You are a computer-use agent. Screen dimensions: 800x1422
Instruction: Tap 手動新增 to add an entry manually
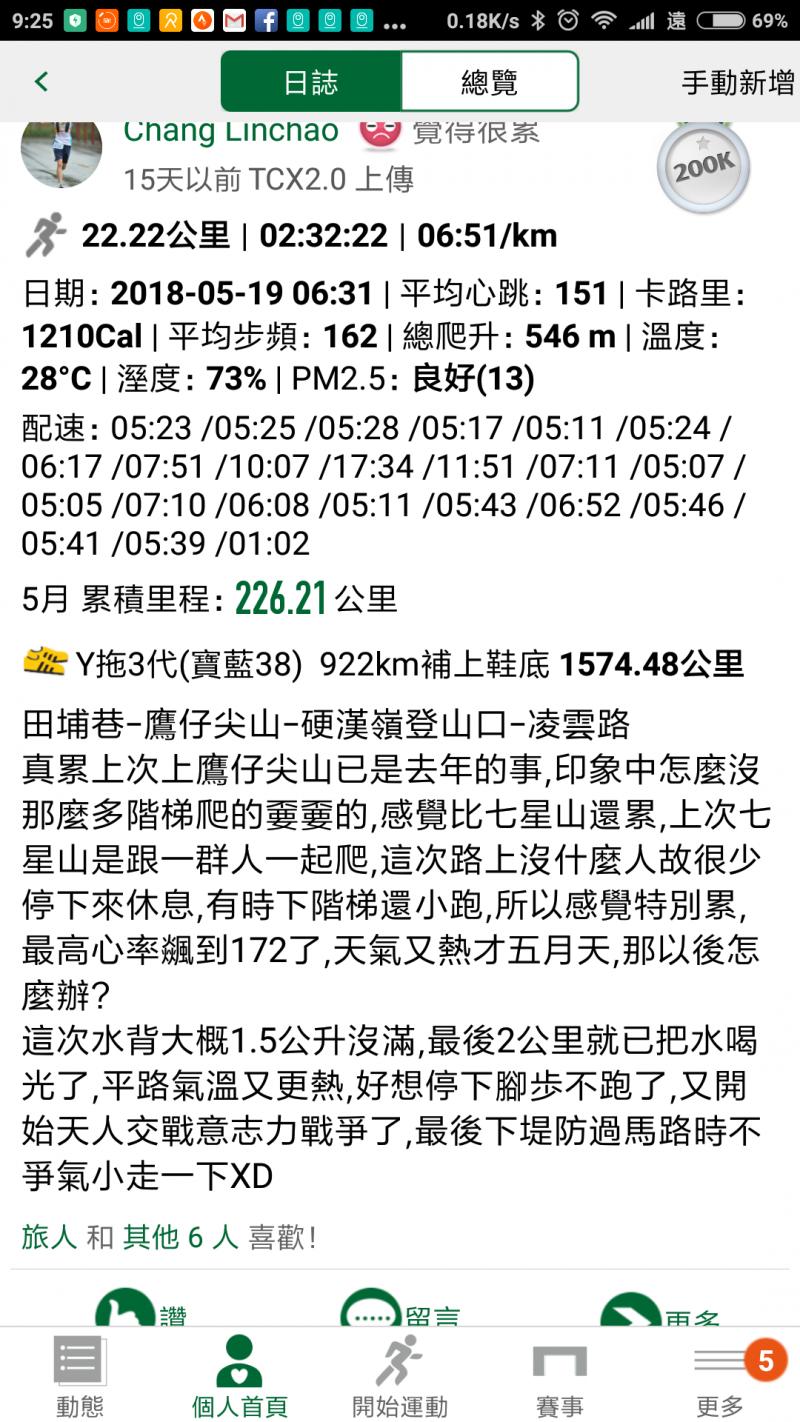tap(737, 82)
